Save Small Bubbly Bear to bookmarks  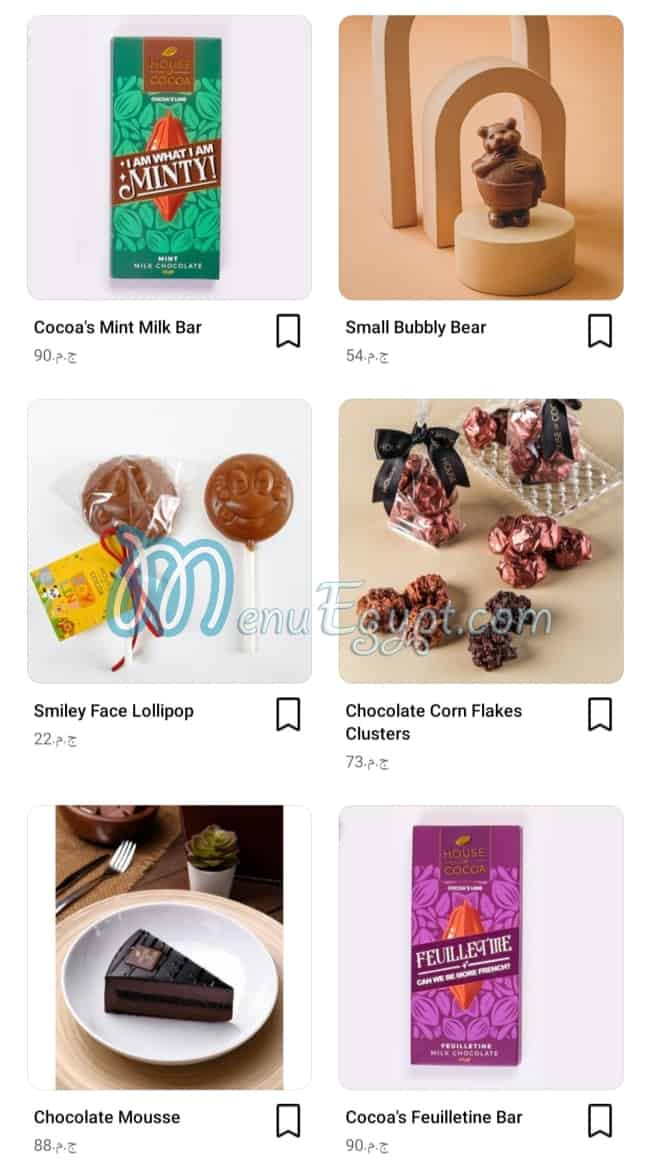pos(599,331)
